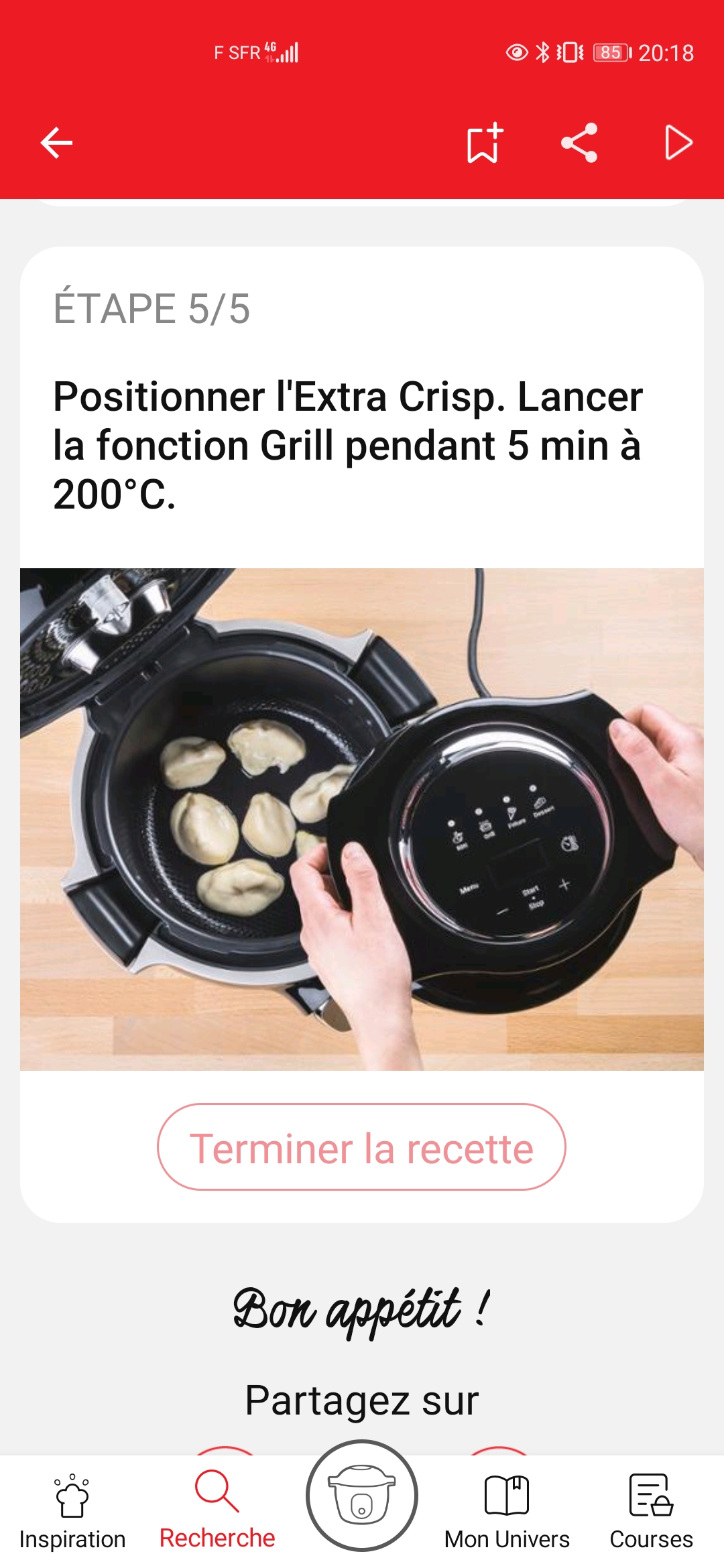
Task: Start the step-by-step play mode
Action: click(677, 143)
